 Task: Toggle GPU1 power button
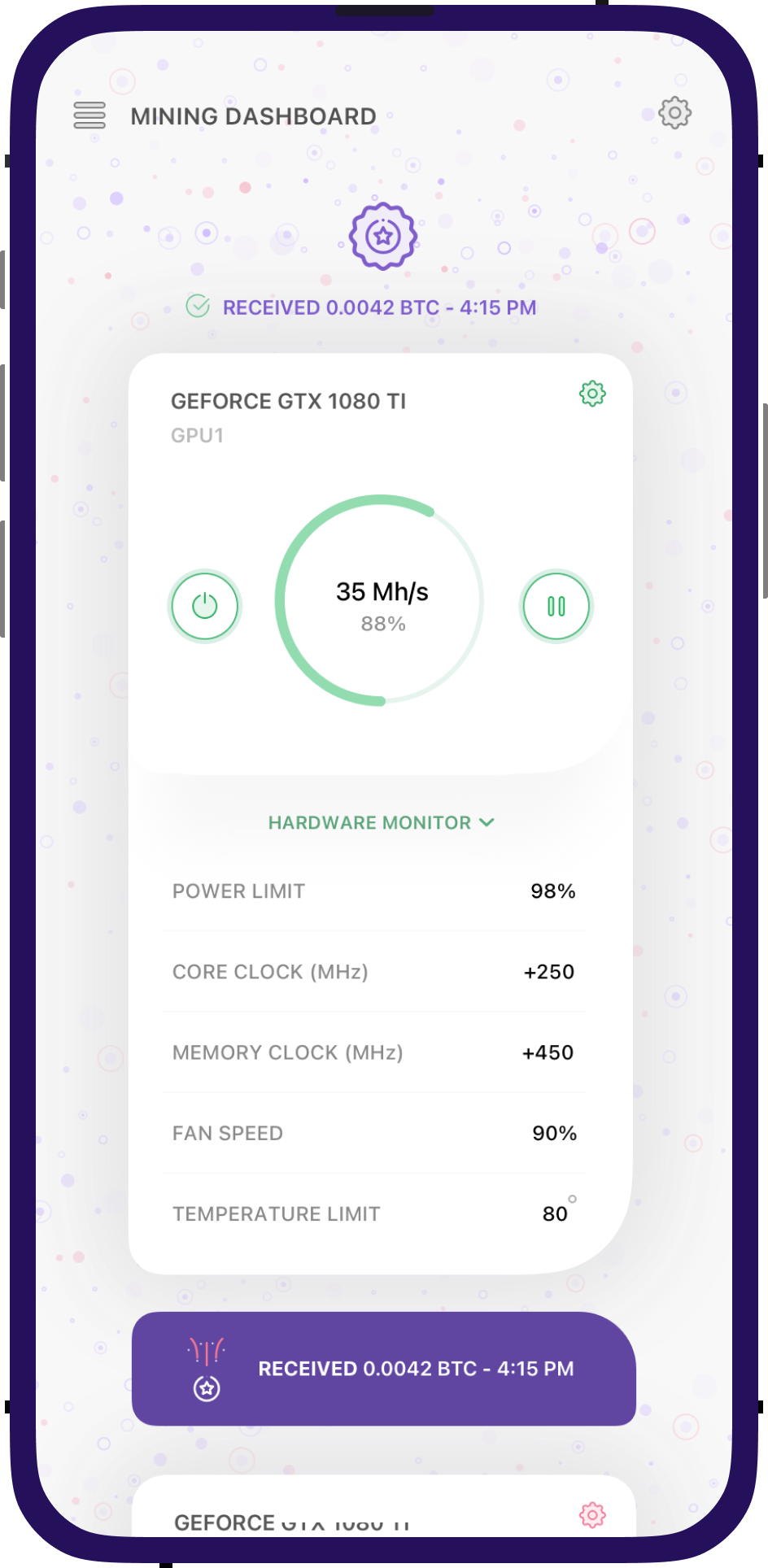click(205, 606)
